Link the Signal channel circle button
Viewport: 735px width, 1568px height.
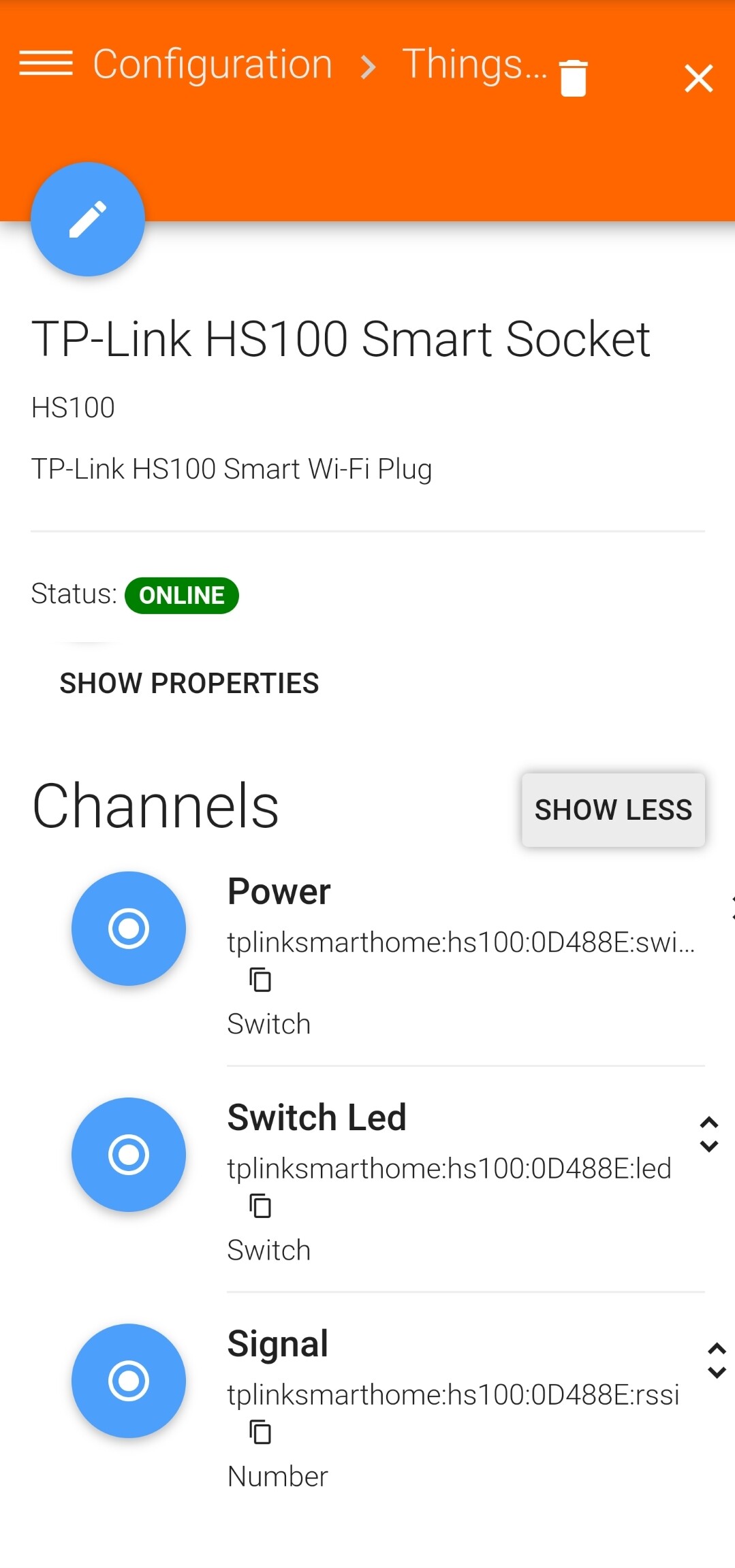[x=129, y=1380]
